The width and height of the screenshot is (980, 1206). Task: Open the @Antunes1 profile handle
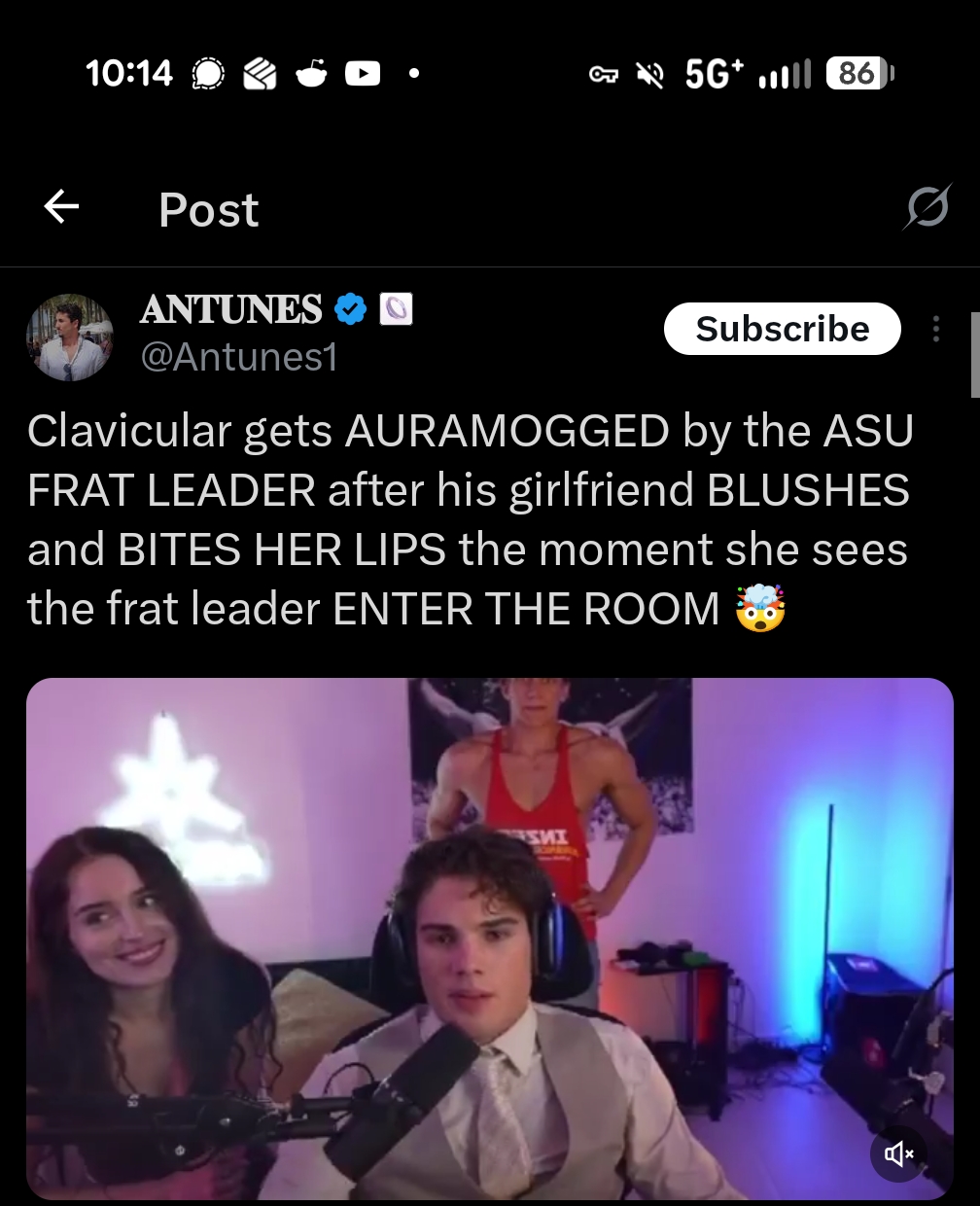(239, 357)
